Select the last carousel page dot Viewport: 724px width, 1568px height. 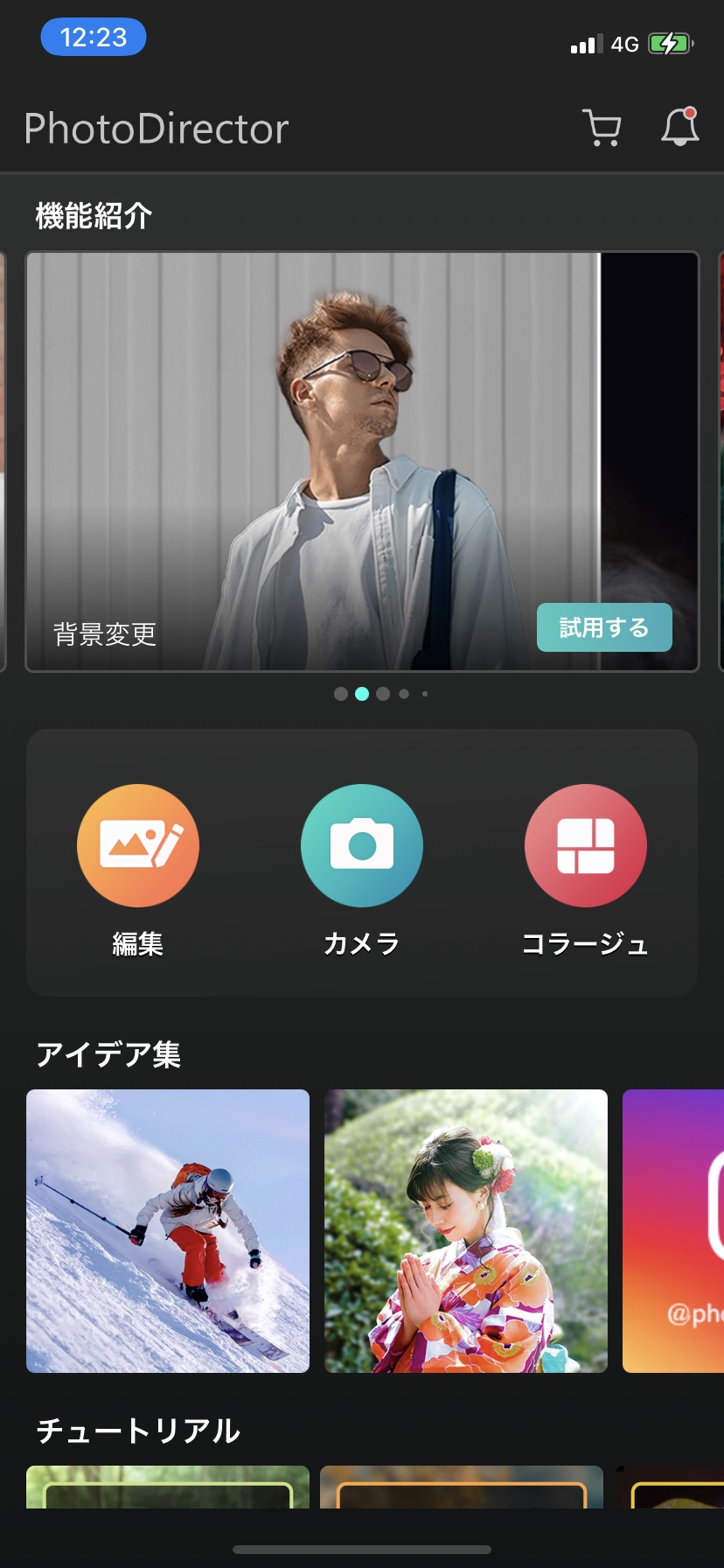(425, 694)
